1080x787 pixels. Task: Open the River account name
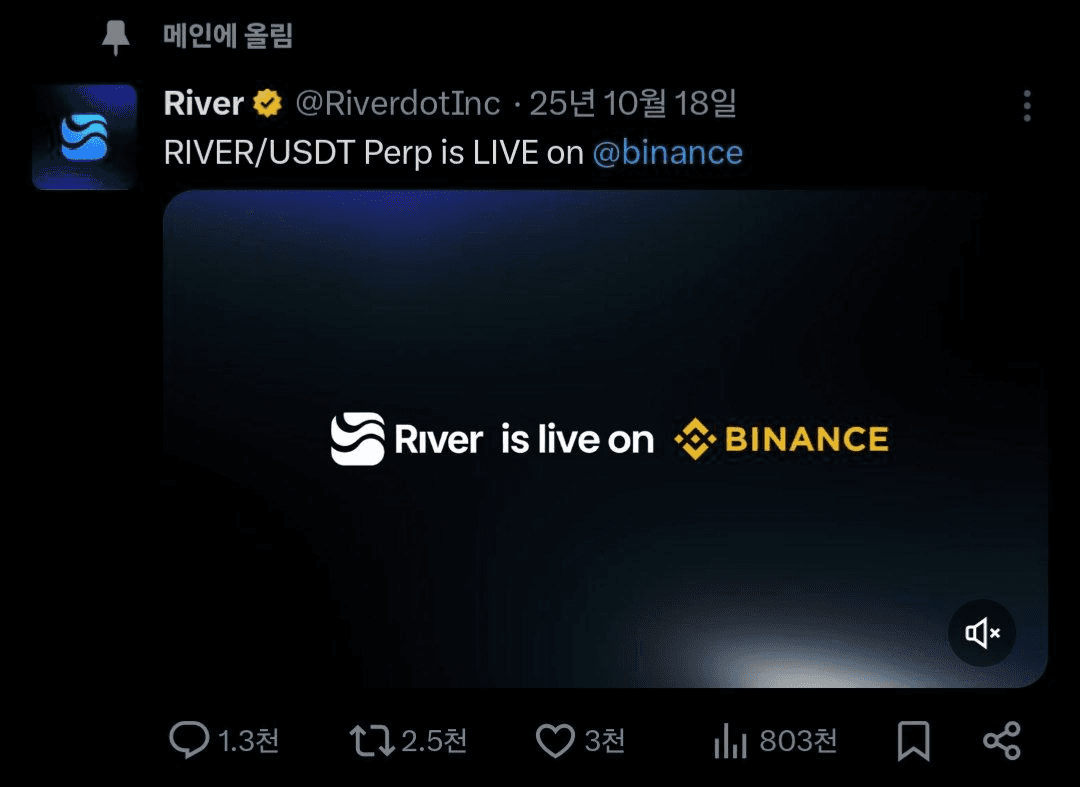[204, 103]
